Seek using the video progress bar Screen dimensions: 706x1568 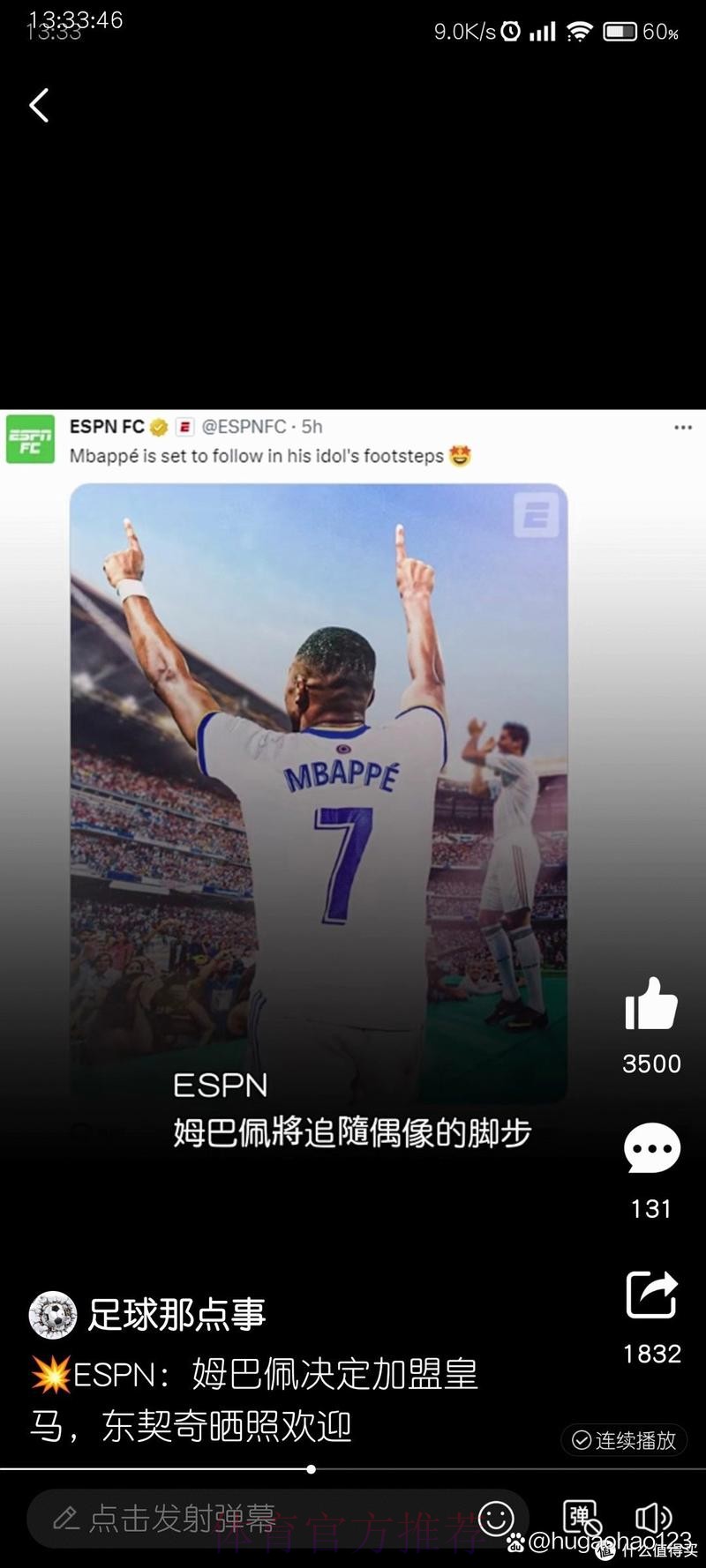coord(311,1469)
